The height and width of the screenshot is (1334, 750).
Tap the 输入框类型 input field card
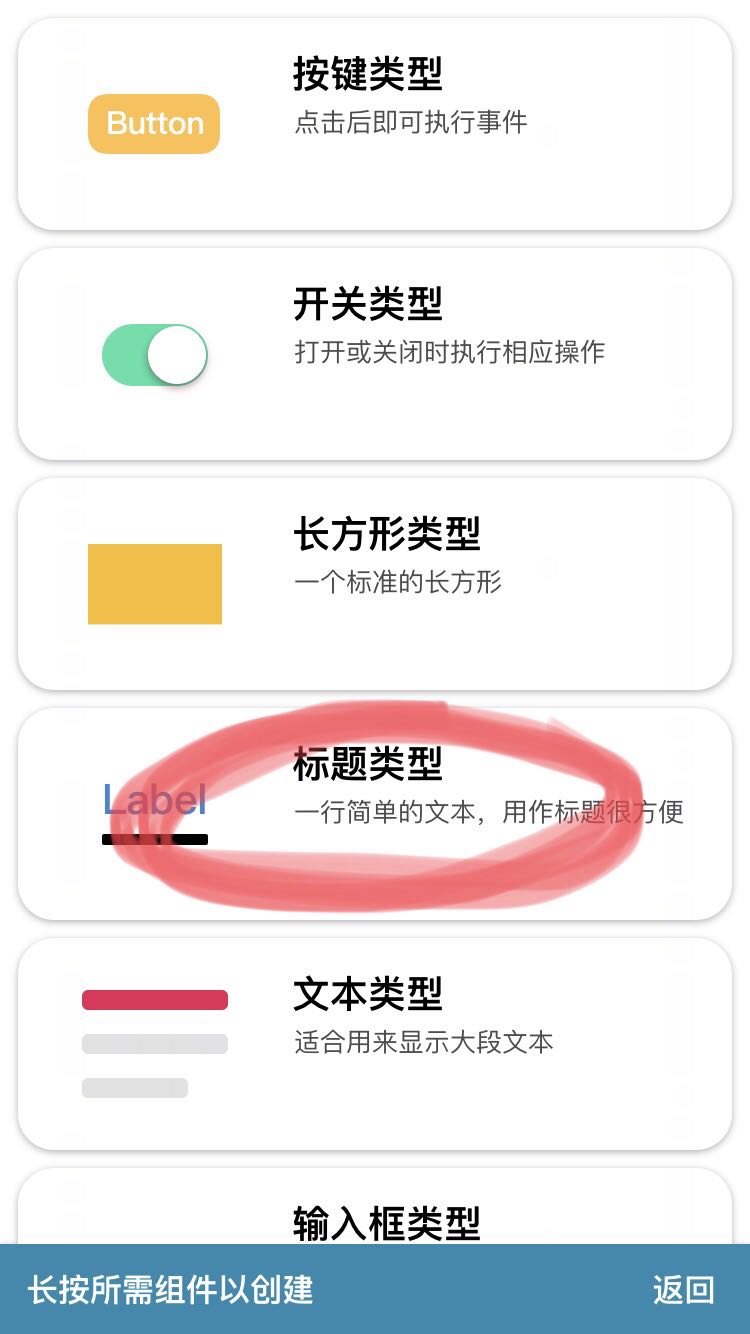375,1207
